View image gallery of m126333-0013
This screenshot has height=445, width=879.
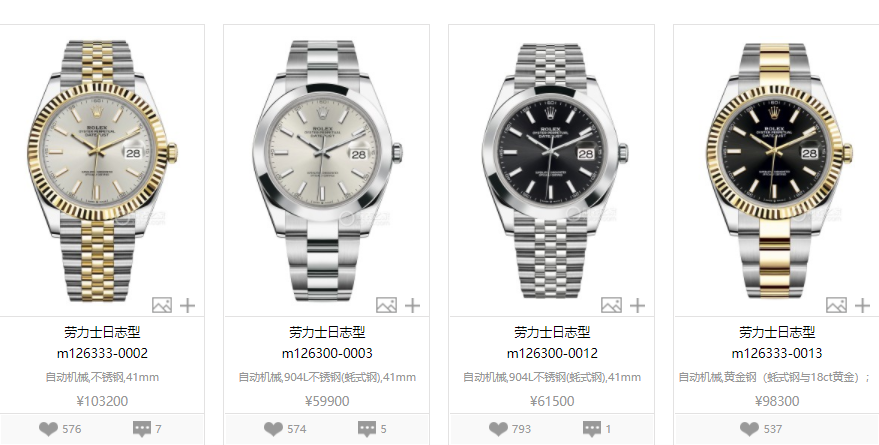click(836, 305)
